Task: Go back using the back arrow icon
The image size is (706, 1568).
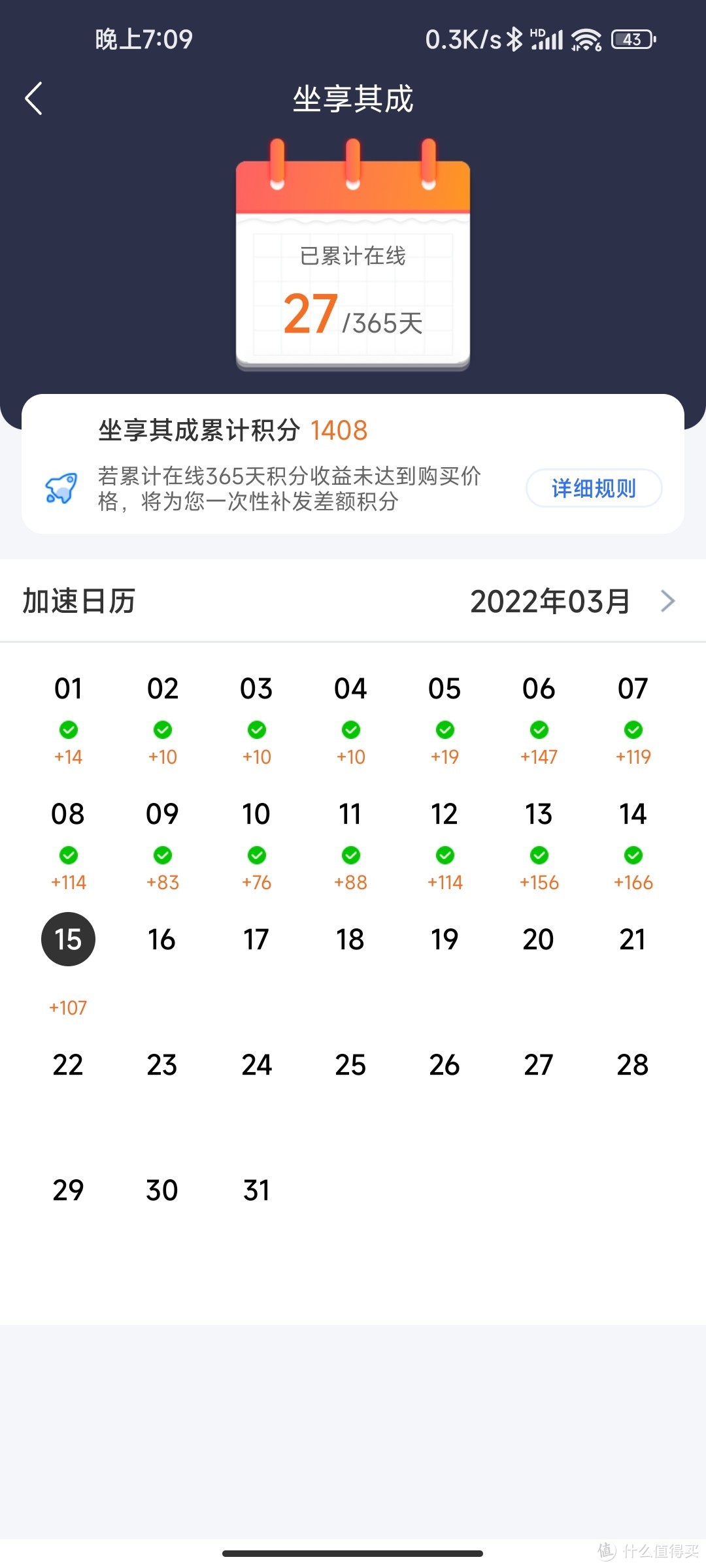Action: [33, 98]
